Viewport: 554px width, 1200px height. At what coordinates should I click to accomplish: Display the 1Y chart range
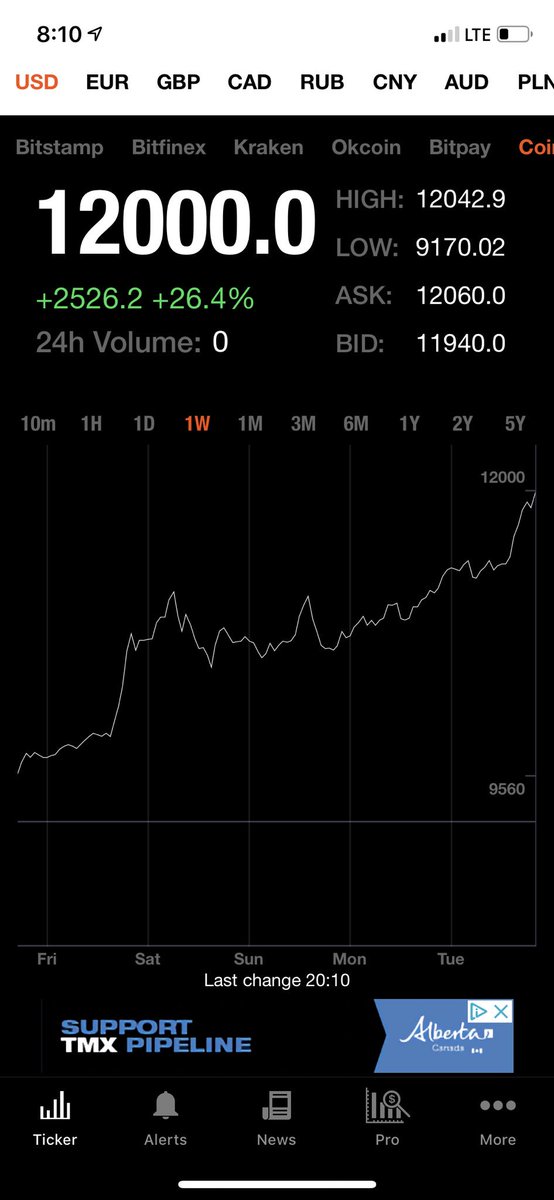pos(409,424)
